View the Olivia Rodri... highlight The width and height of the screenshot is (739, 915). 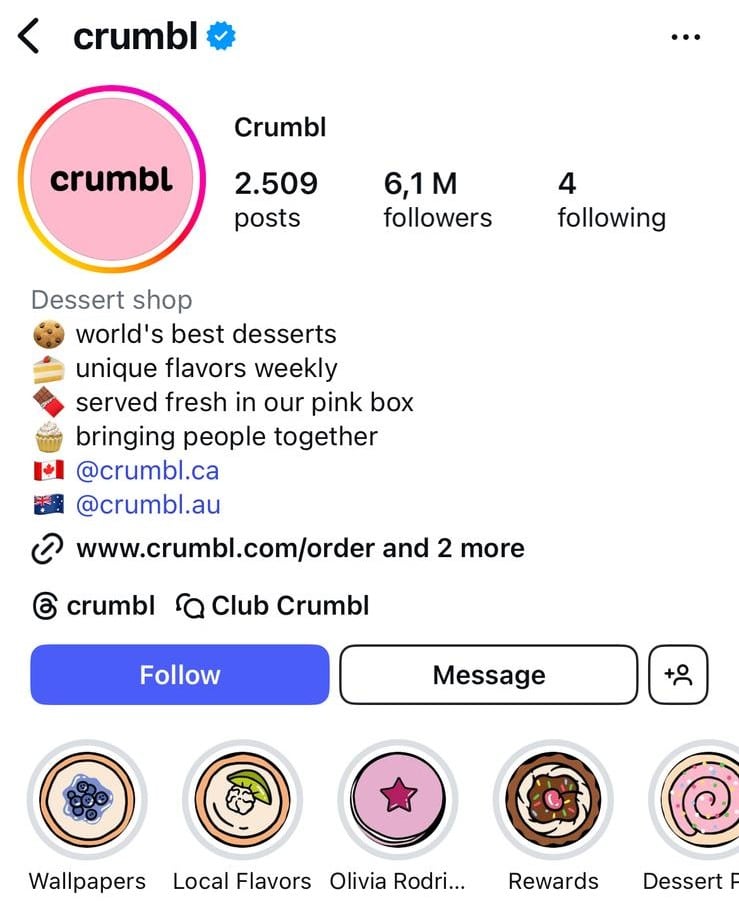pos(398,800)
